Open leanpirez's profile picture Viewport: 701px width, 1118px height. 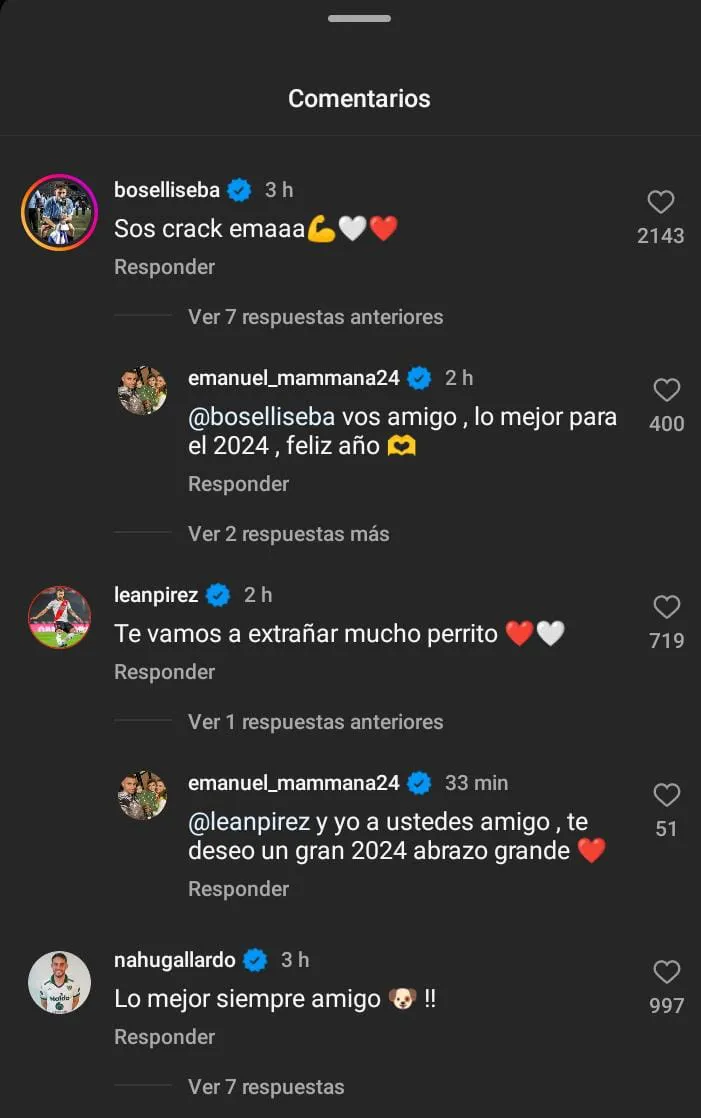(59, 617)
